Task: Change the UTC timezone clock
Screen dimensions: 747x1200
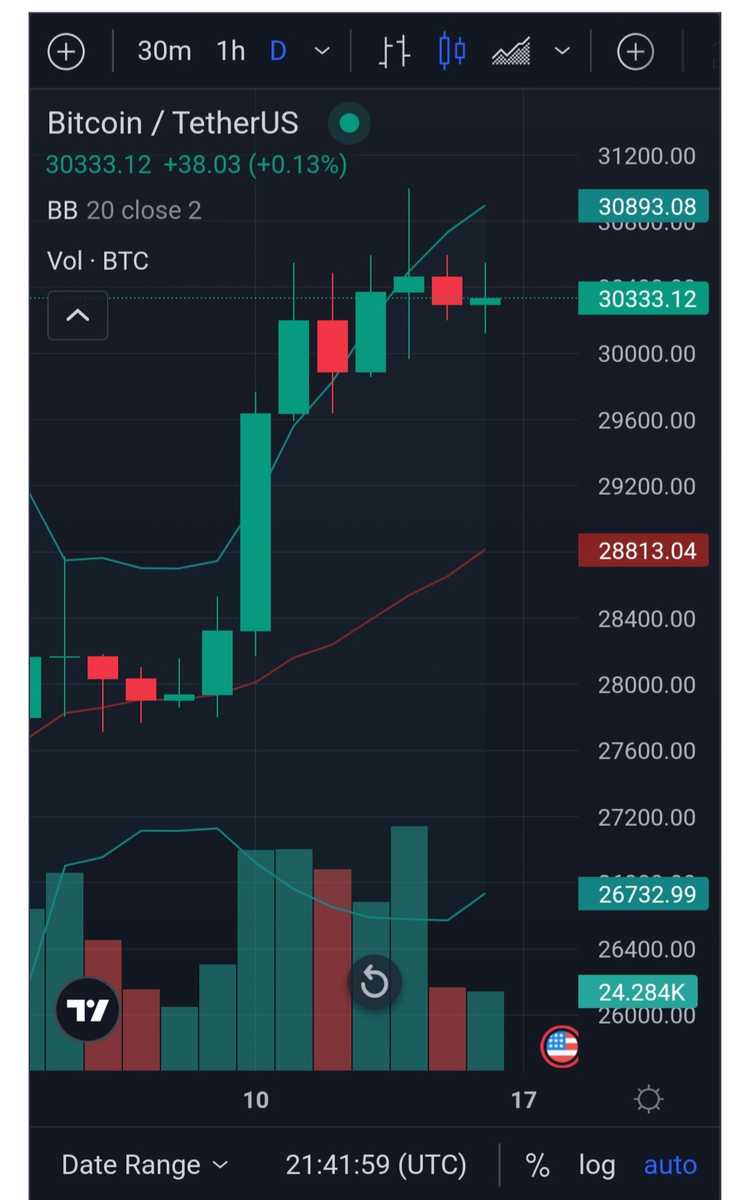Action: tap(376, 1165)
